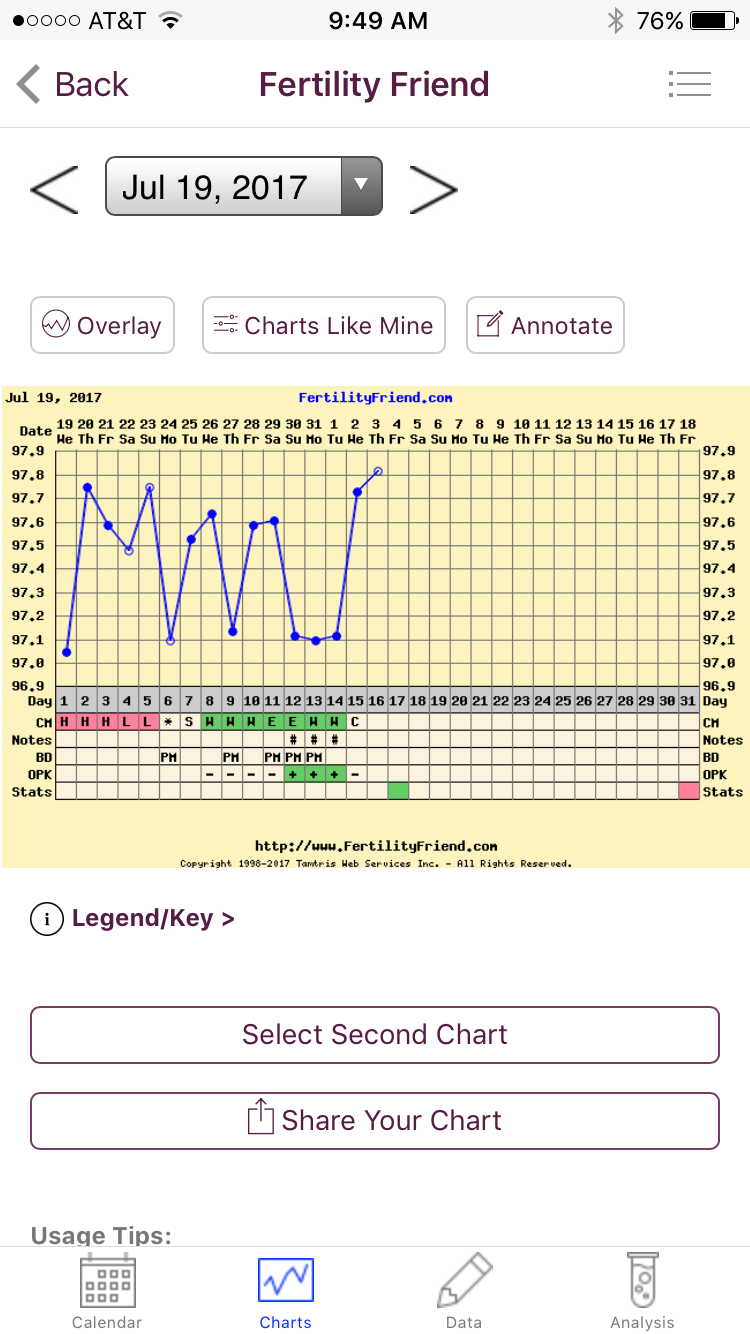Image resolution: width=750 pixels, height=1334 pixels.
Task: Show the next cycle chart
Action: click(x=433, y=187)
